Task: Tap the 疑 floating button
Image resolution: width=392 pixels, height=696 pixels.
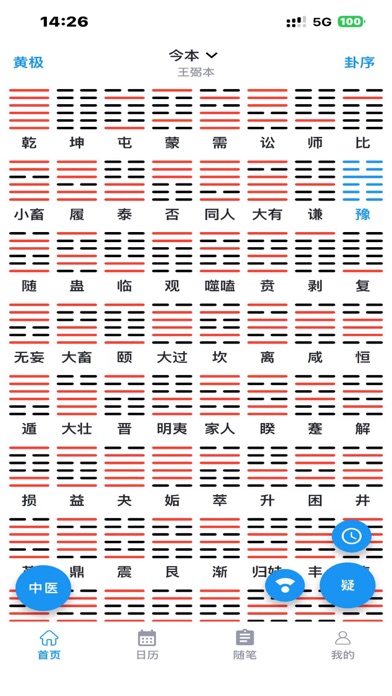Action: [x=348, y=585]
